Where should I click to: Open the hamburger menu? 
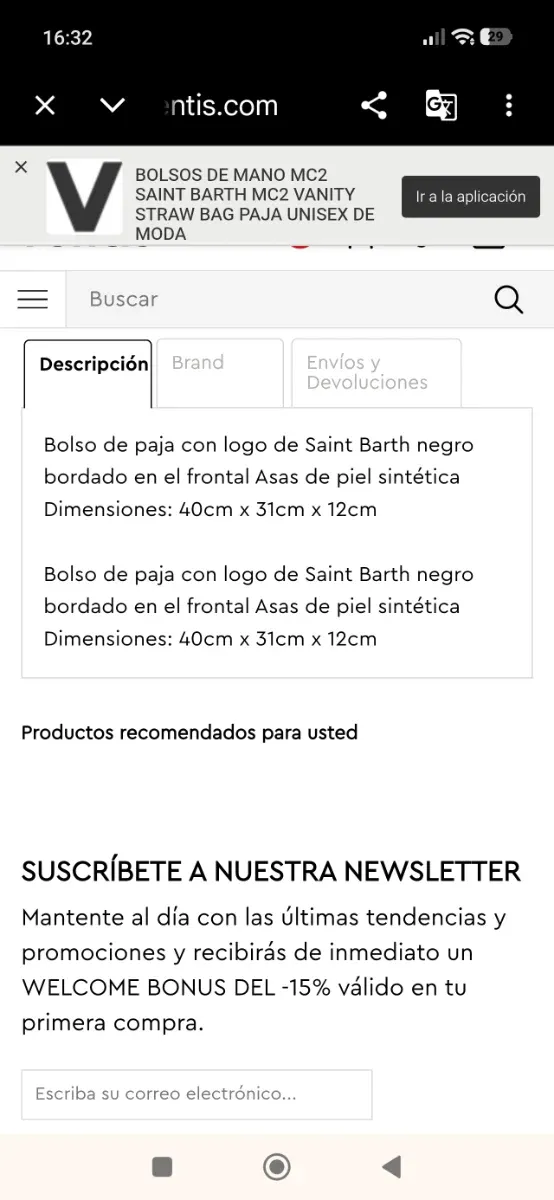33,299
